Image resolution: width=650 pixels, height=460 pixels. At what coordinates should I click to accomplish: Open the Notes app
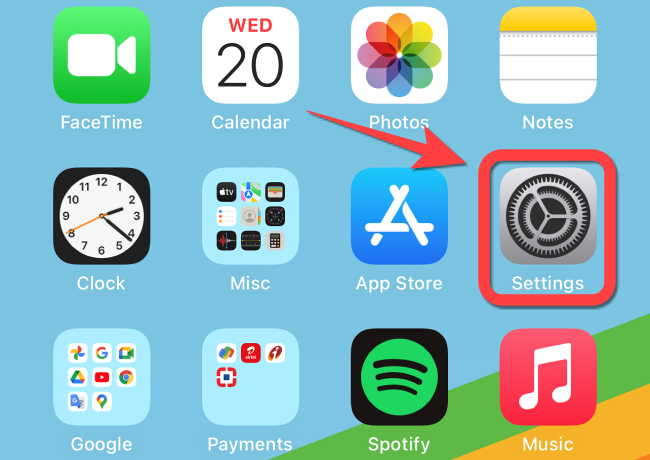[x=547, y=55]
